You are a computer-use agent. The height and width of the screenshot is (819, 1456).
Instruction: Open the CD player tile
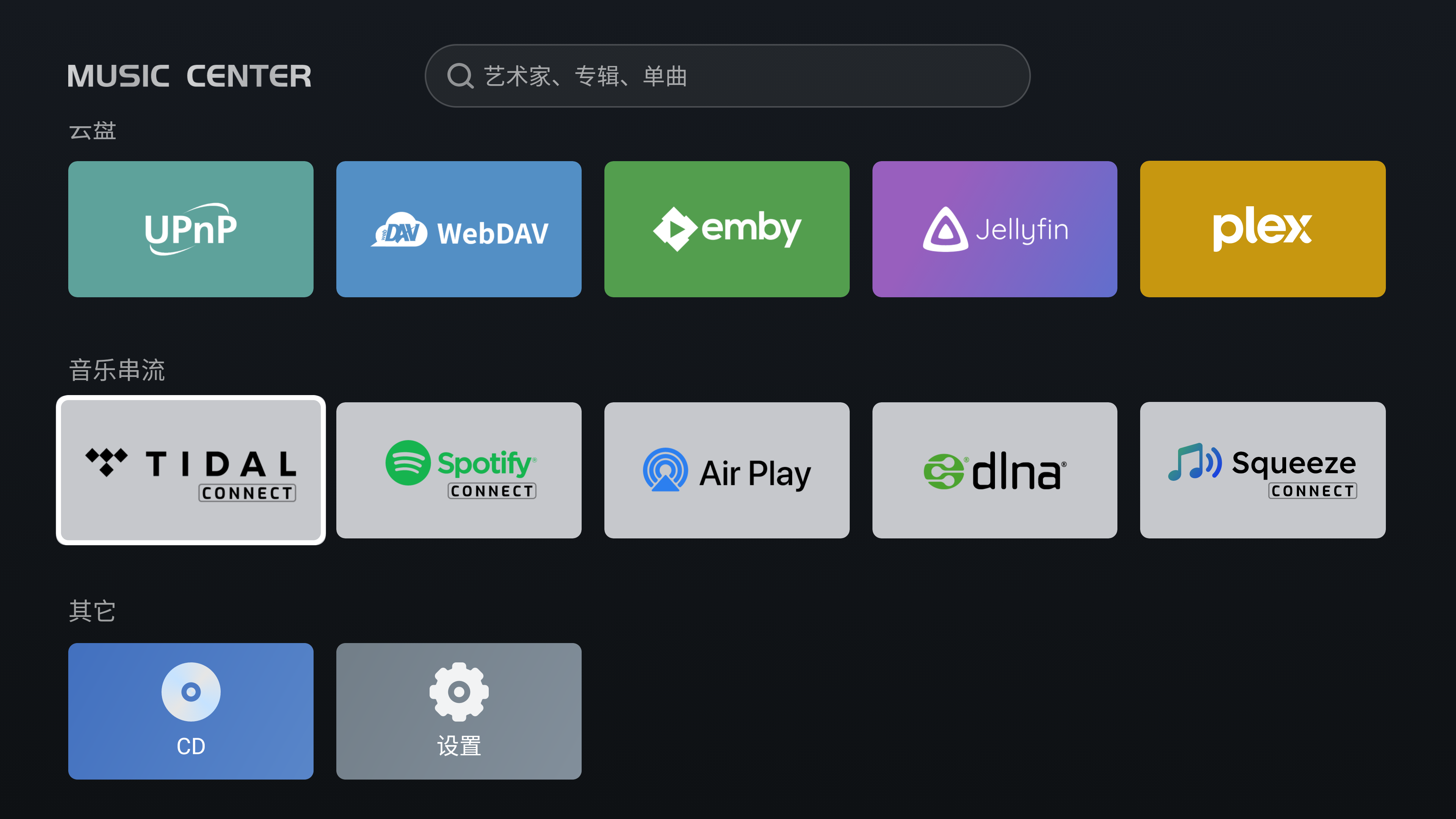click(x=190, y=711)
